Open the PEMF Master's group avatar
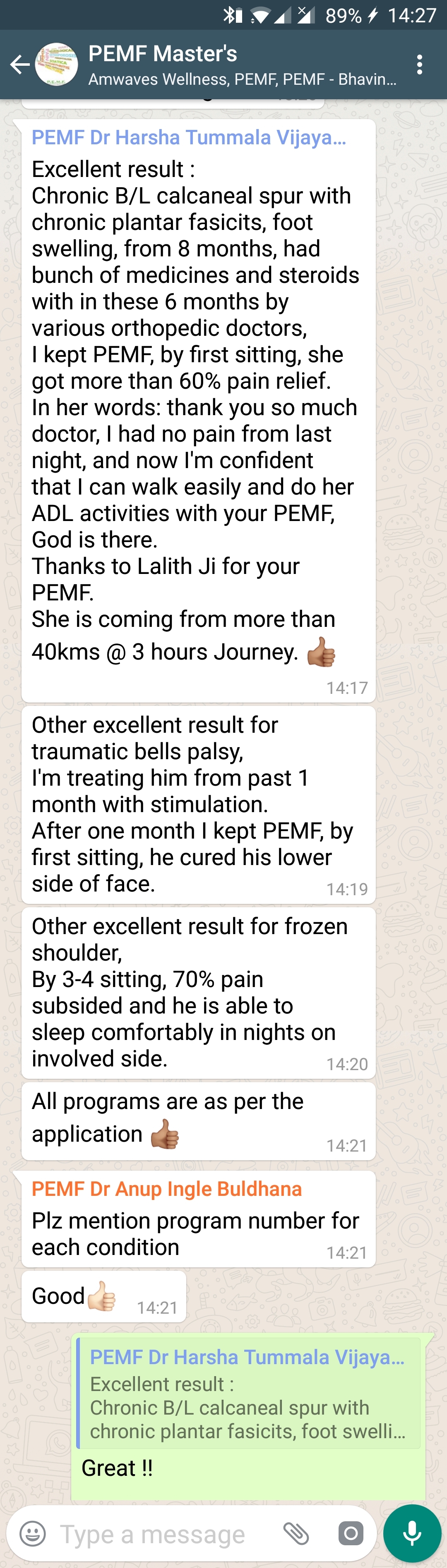 56,65
